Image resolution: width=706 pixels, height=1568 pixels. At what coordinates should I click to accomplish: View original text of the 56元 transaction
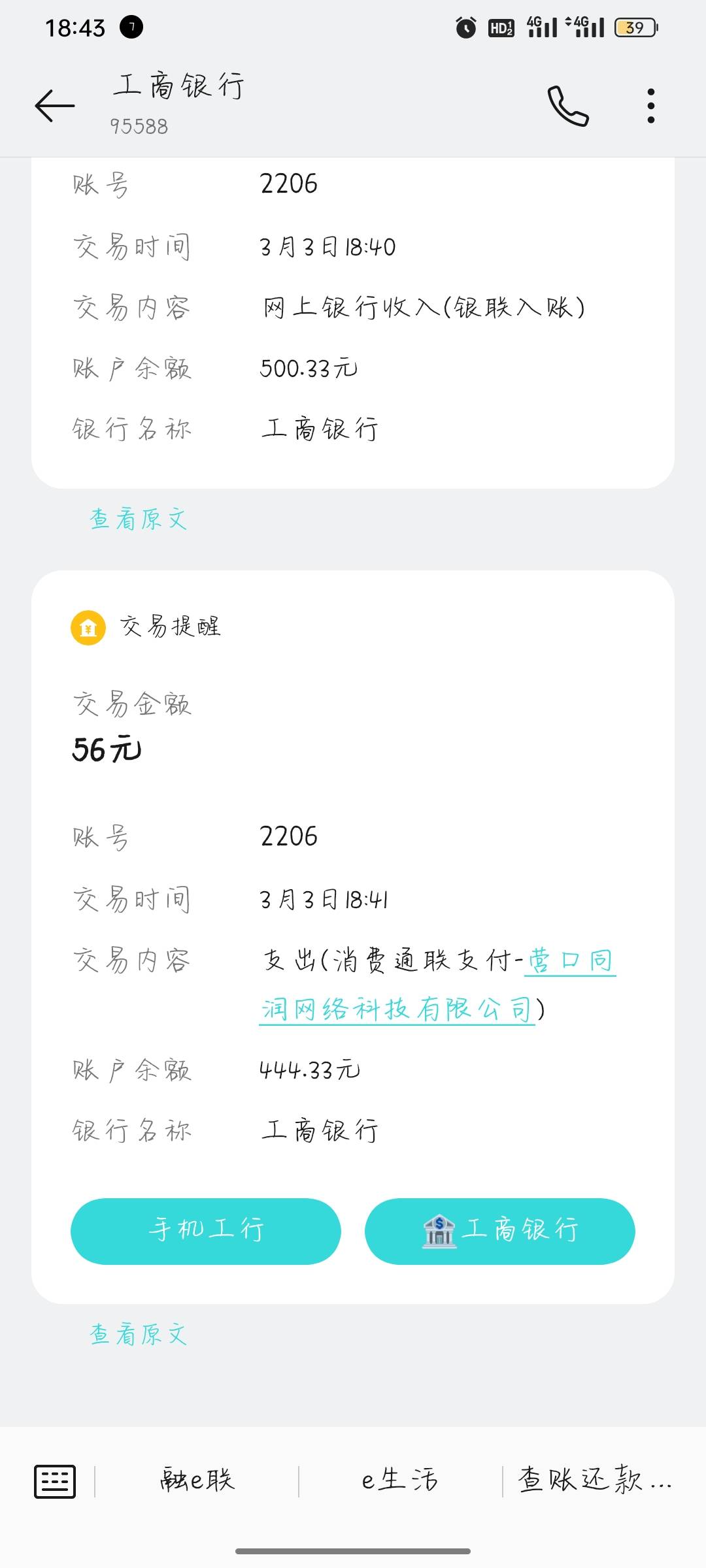139,1334
